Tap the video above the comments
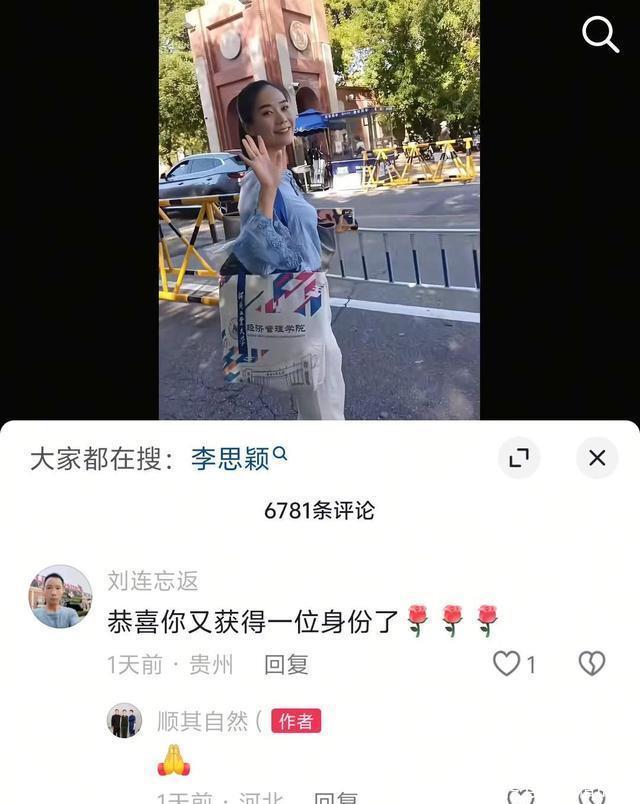This screenshot has width=640, height=804. [319, 210]
